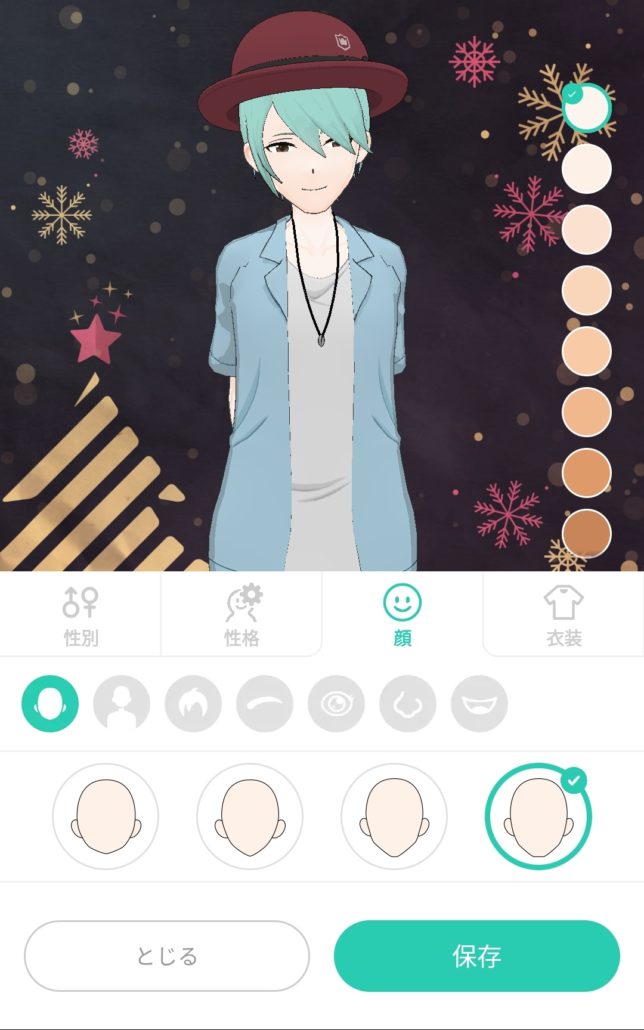Switch to the 性格 tab
Image resolution: width=644 pixels, height=1030 pixels.
pos(242,614)
